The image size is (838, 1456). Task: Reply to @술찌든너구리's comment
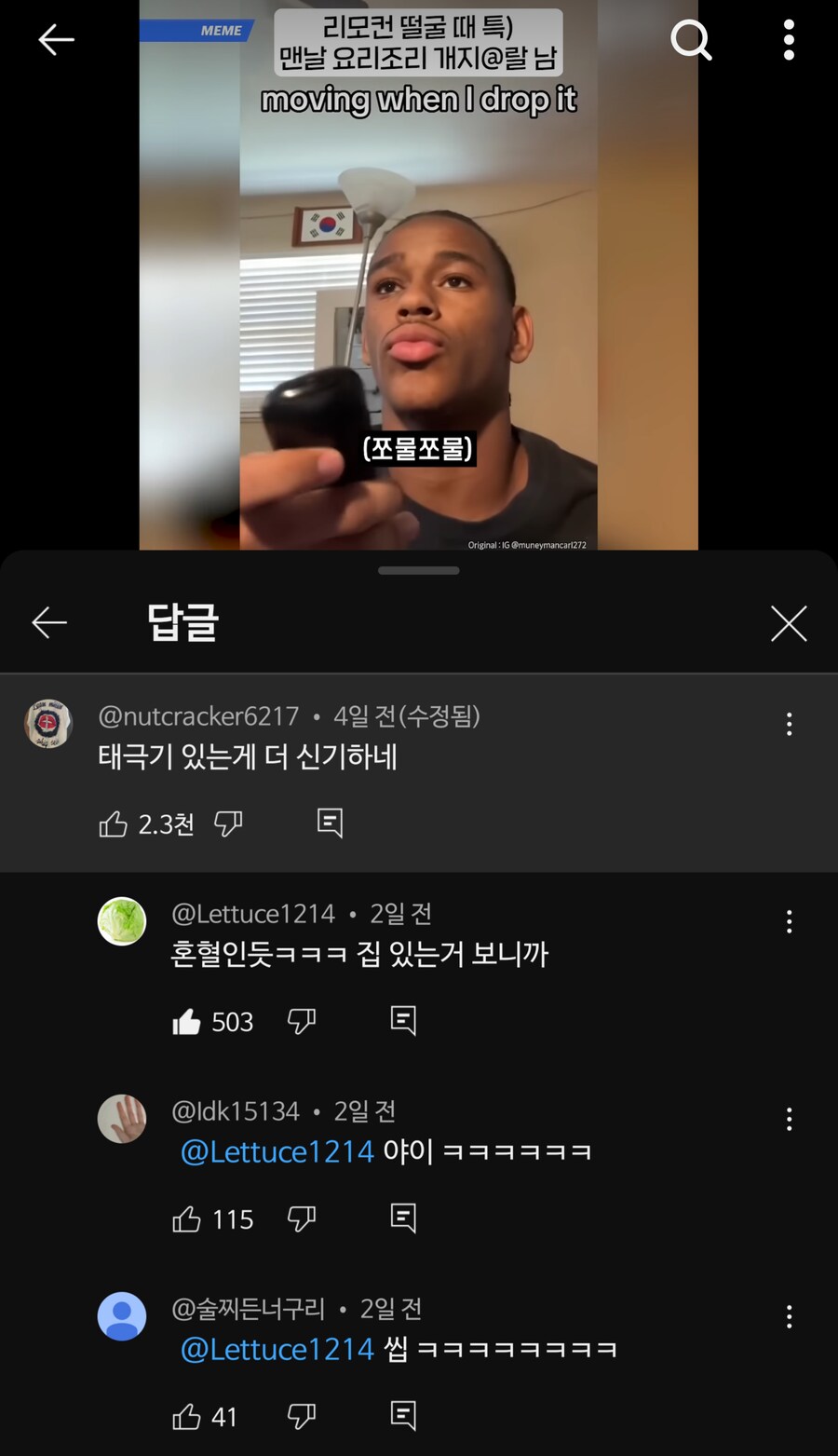[x=401, y=1415]
